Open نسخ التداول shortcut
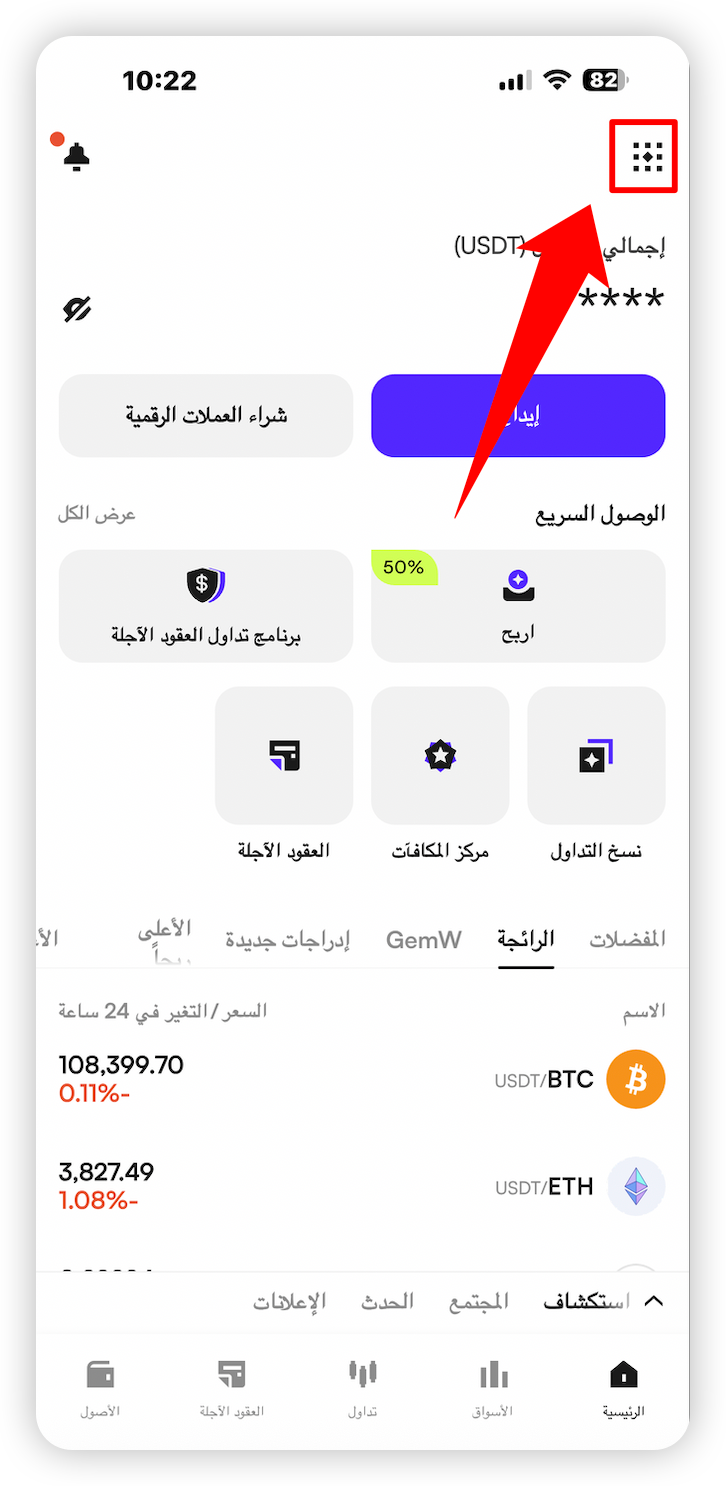This screenshot has width=726, height=1486. [x=596, y=773]
